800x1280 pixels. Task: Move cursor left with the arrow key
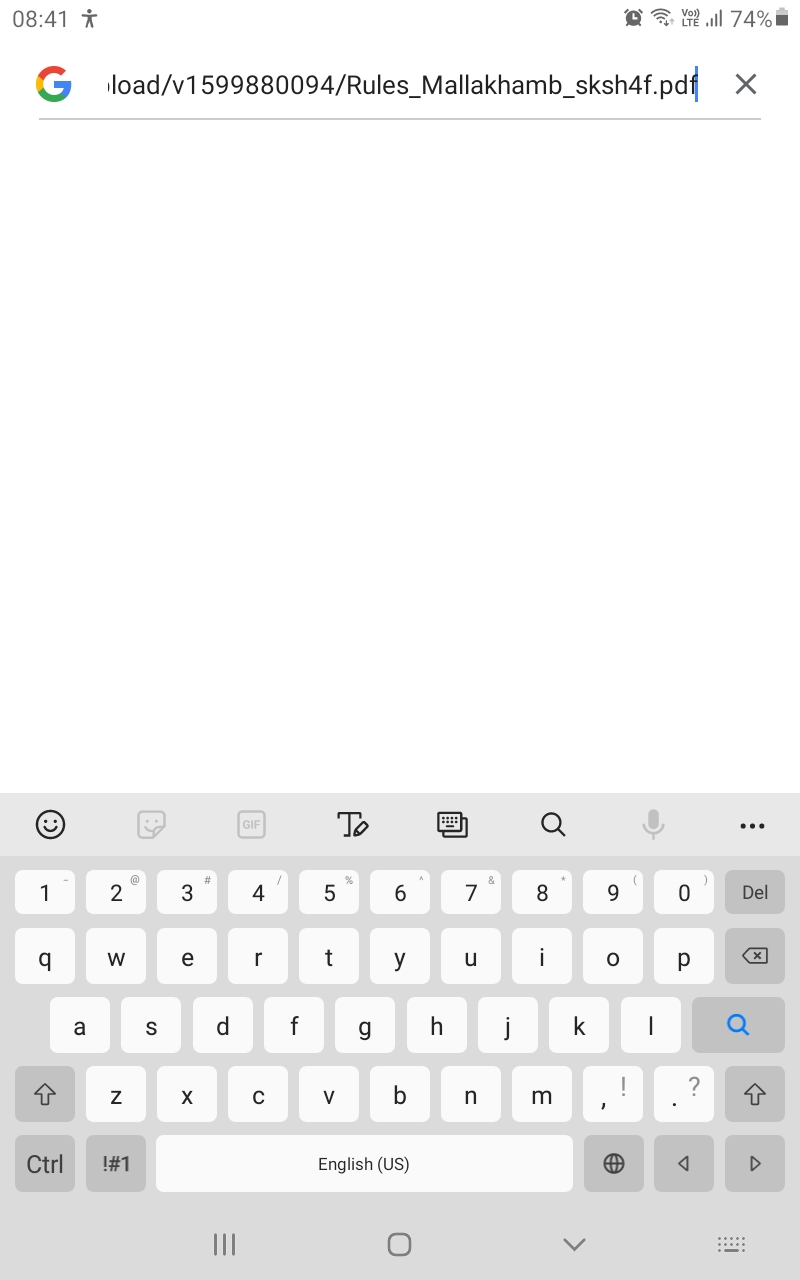[x=684, y=1163]
